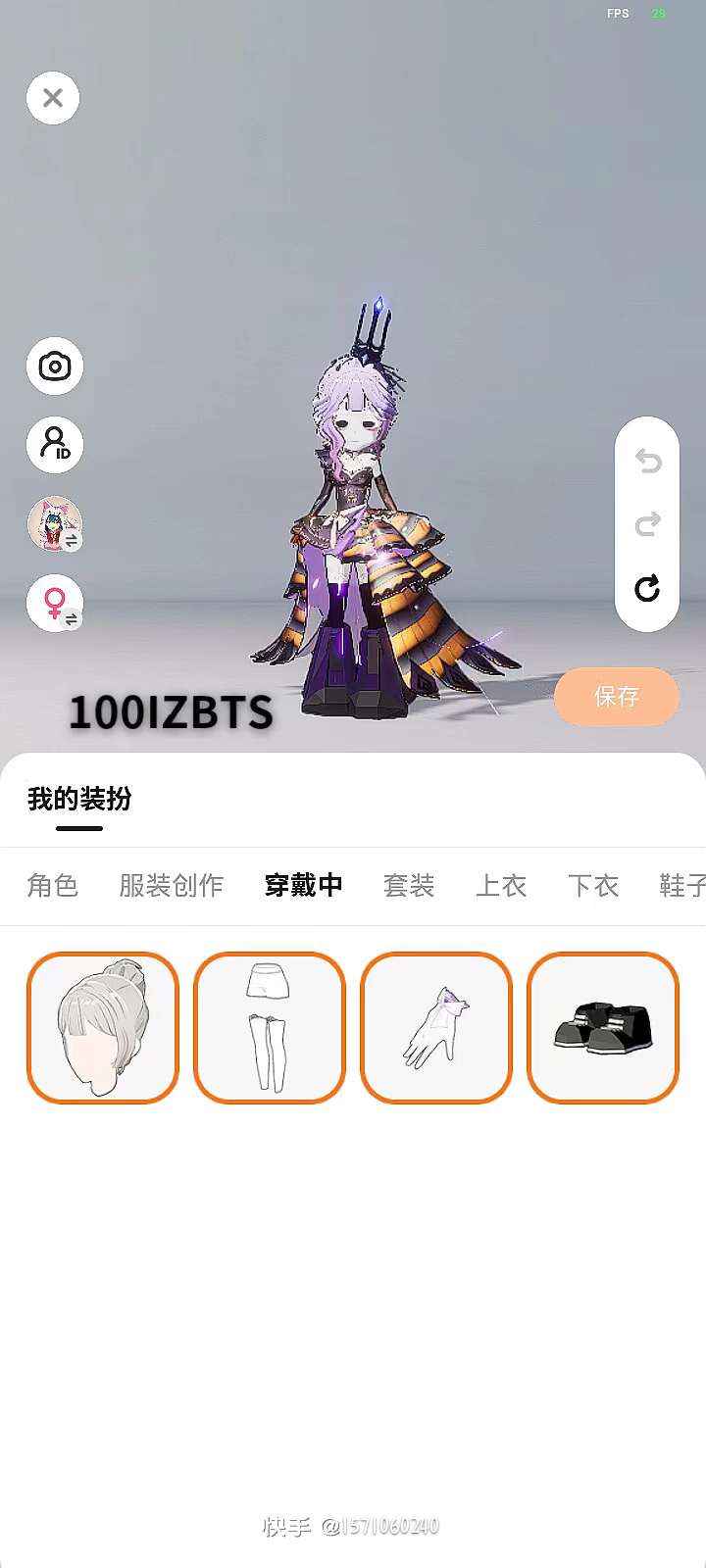
Task: Select the black sneakers item
Action: (x=603, y=1027)
